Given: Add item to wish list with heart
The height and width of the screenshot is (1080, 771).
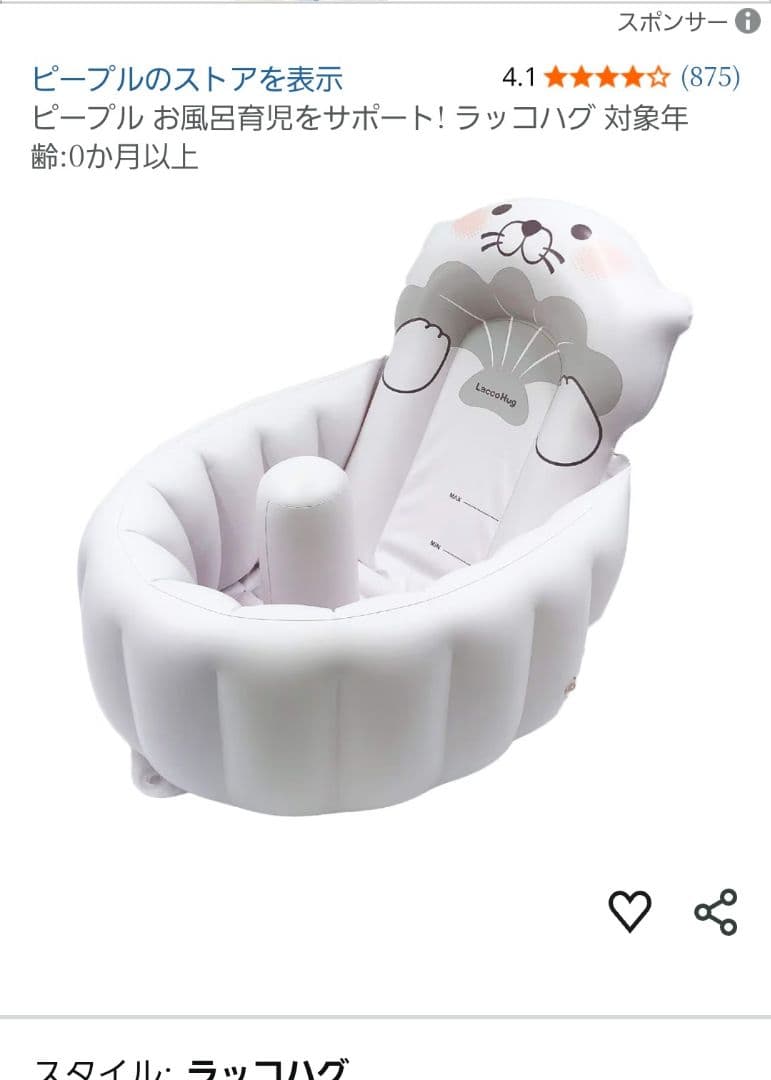Looking at the screenshot, I should pyautogui.click(x=630, y=910).
